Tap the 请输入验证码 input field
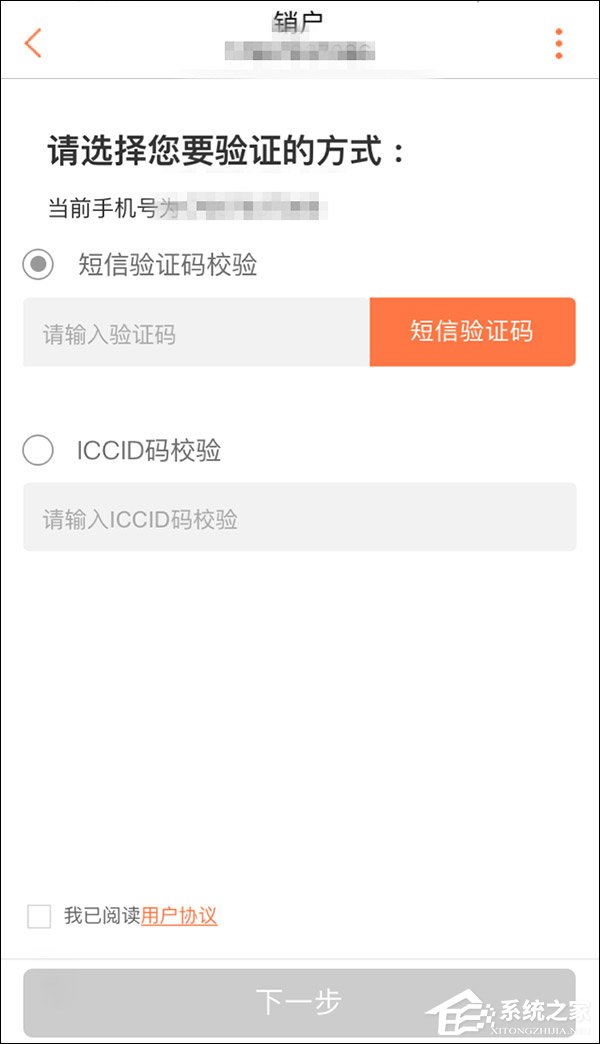 196,333
